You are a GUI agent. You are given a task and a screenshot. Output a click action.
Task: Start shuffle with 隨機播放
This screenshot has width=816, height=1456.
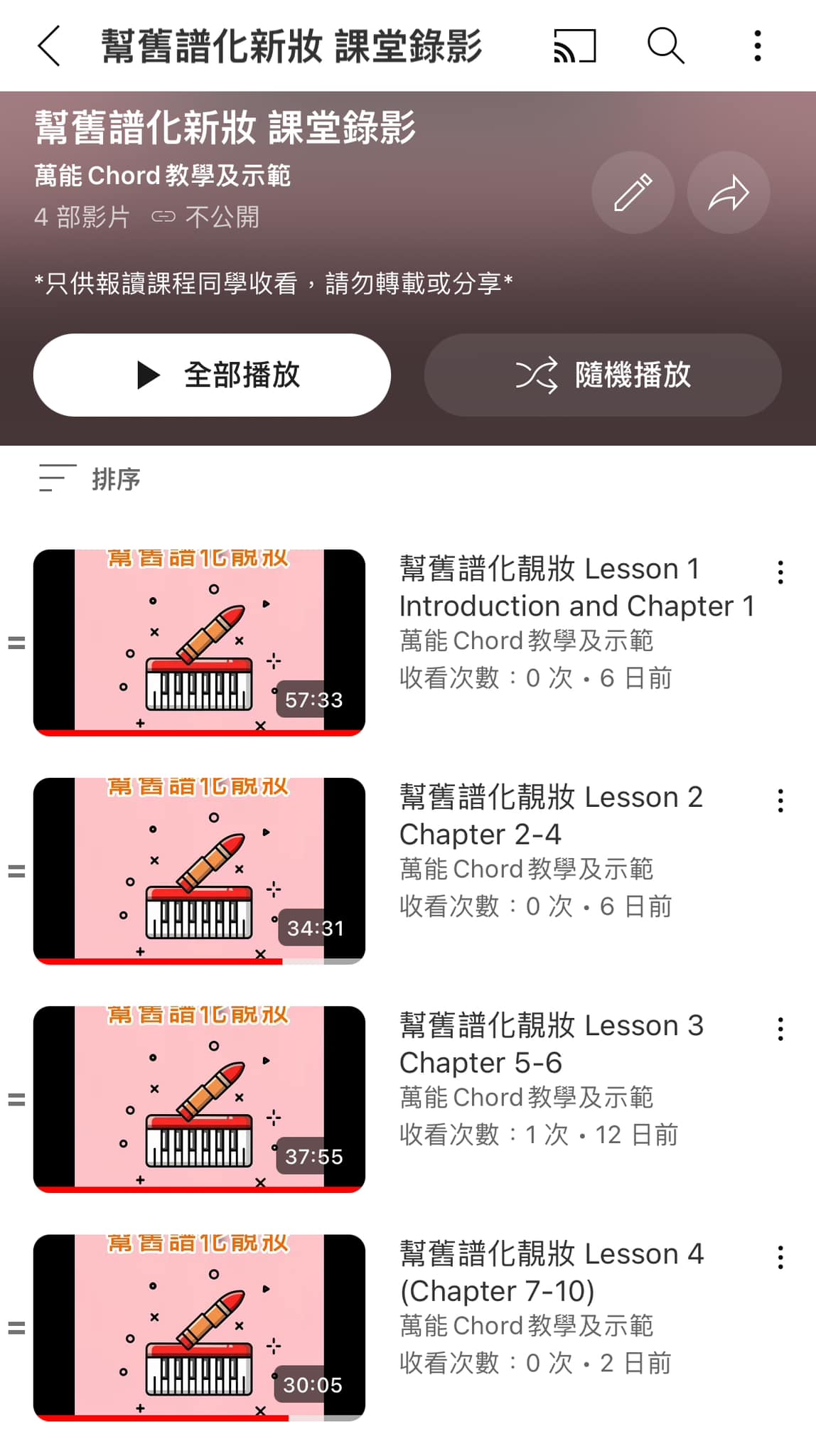coord(603,375)
